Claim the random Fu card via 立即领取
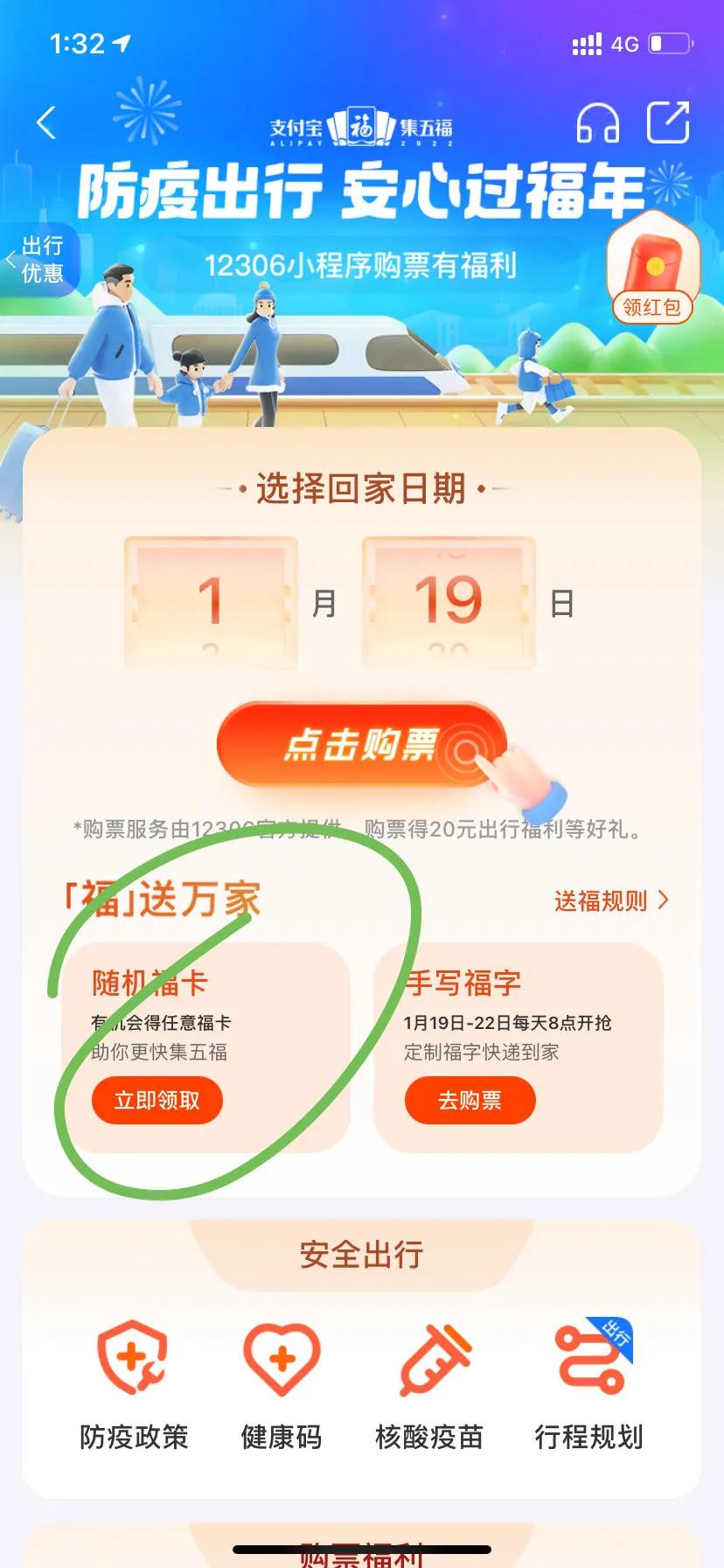 point(157,1100)
